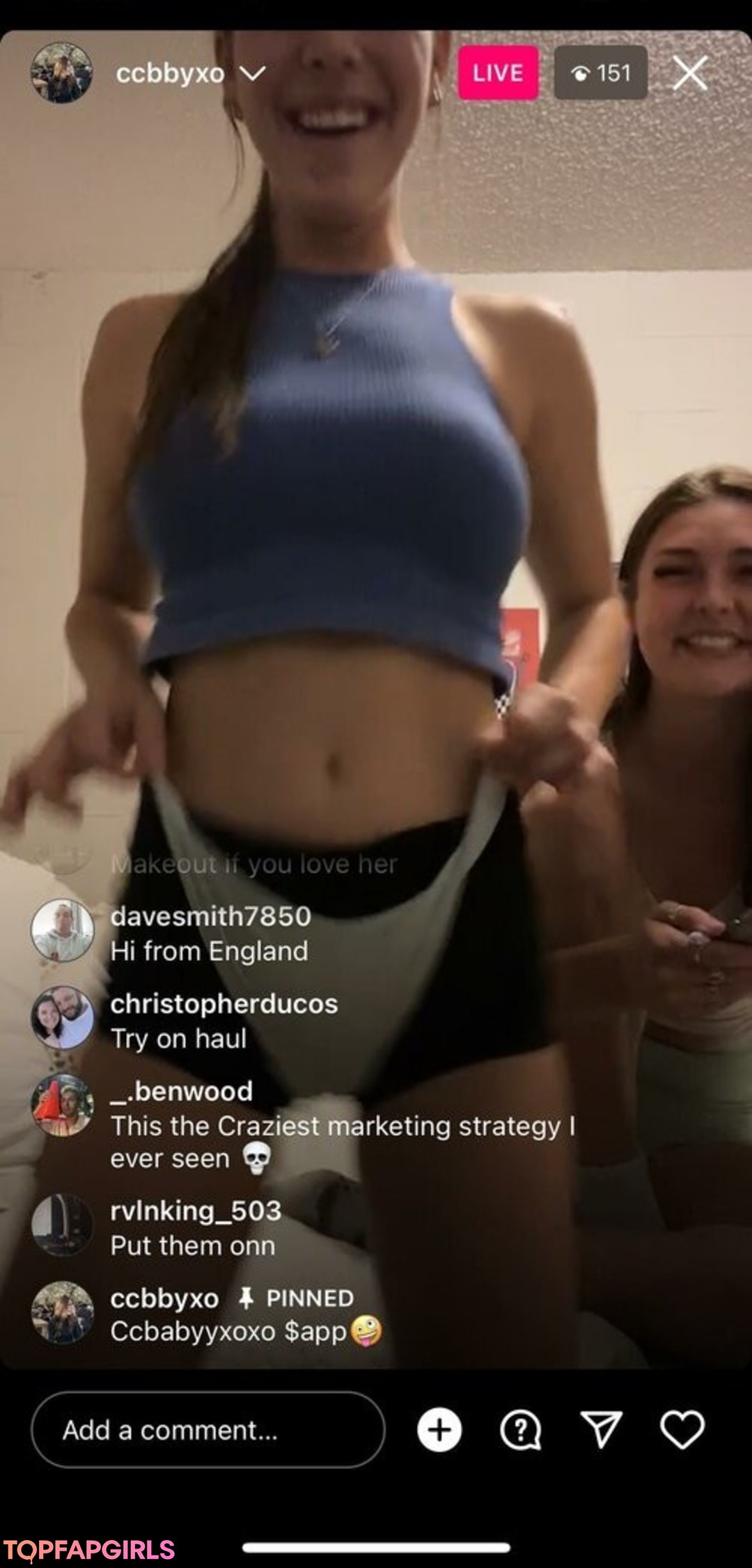Open the host's profile picture

pyautogui.click(x=61, y=73)
